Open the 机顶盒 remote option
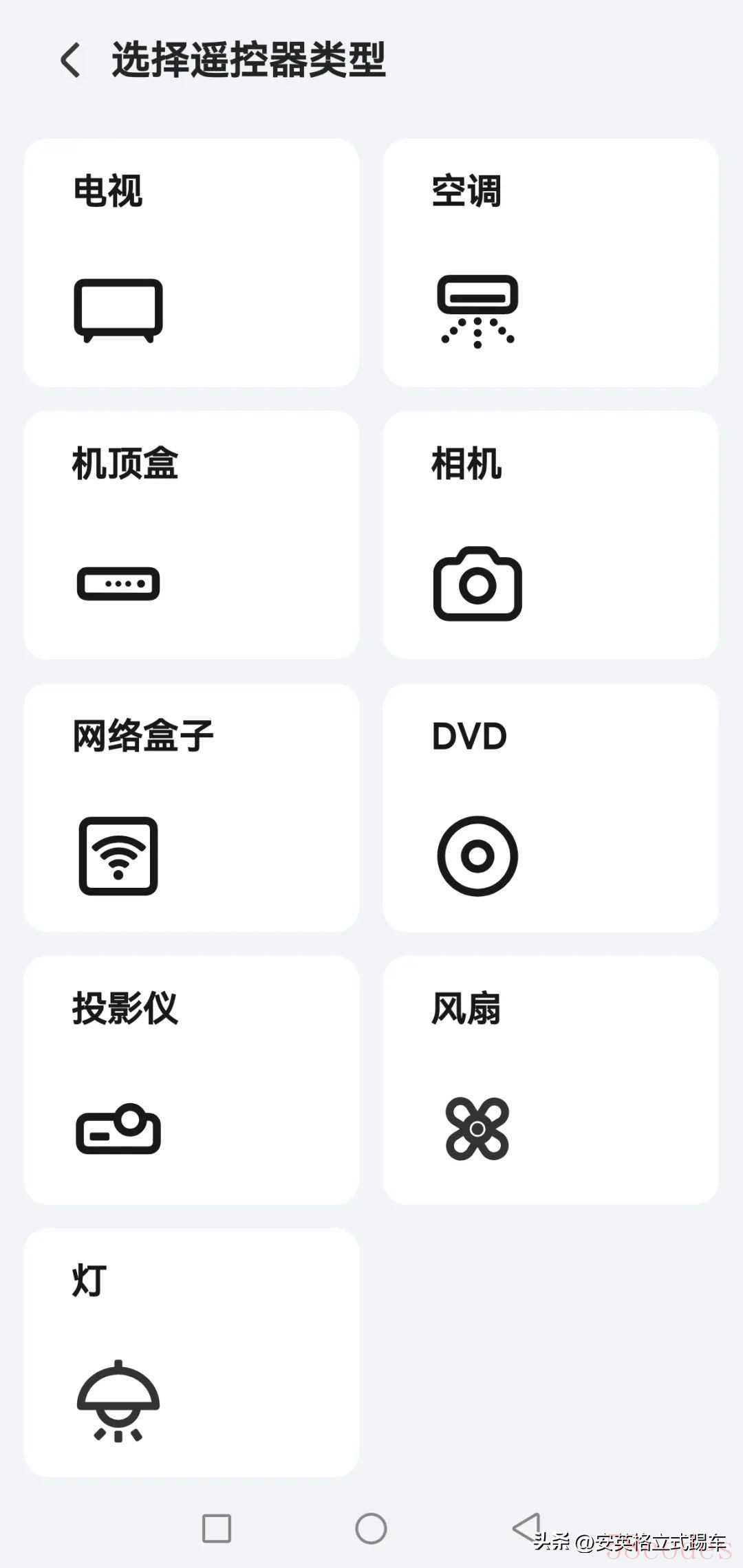 tap(191, 535)
